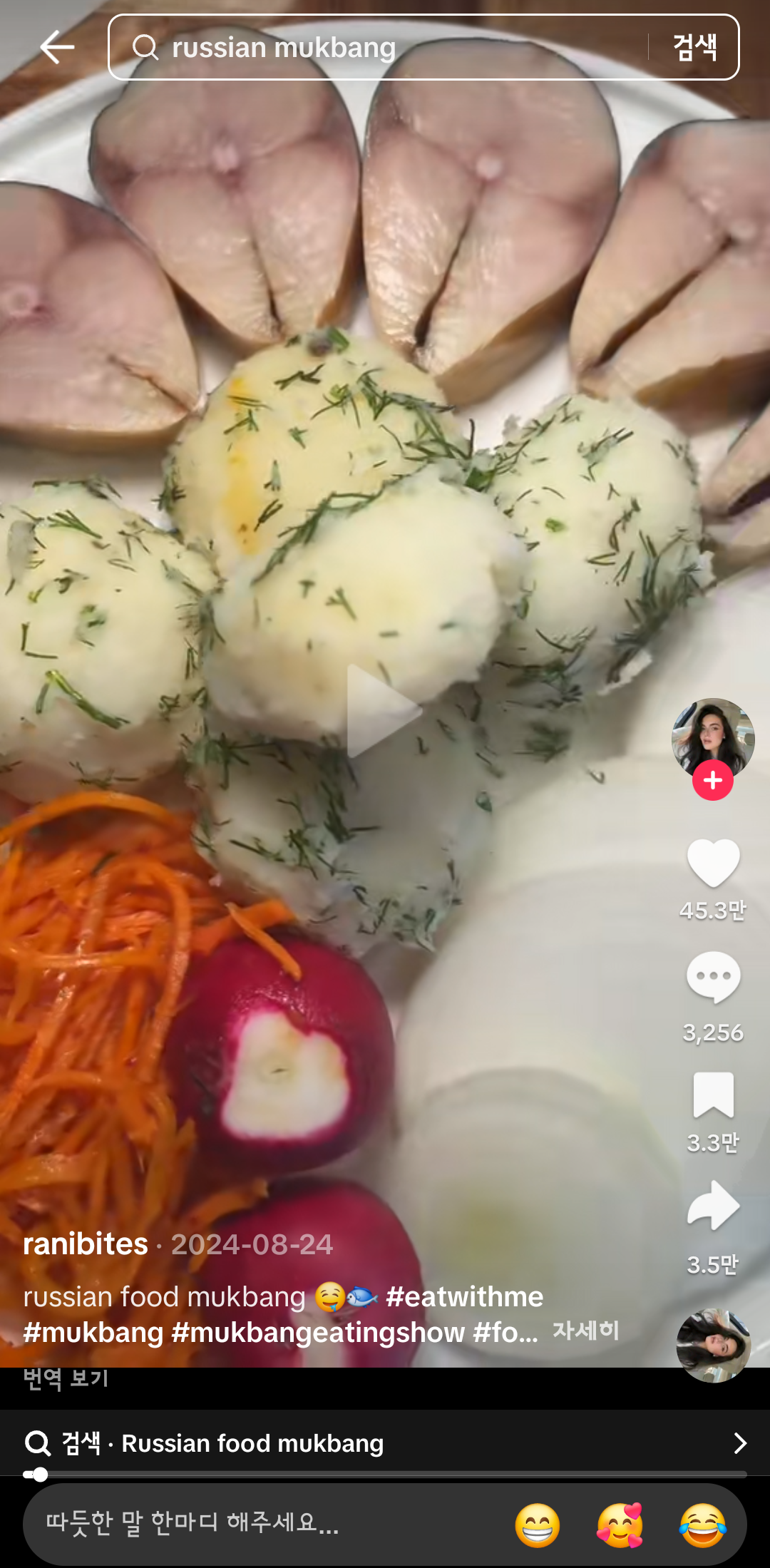
Task: Open the 'Russian food mukbang' search suggestion
Action: 385,1443
